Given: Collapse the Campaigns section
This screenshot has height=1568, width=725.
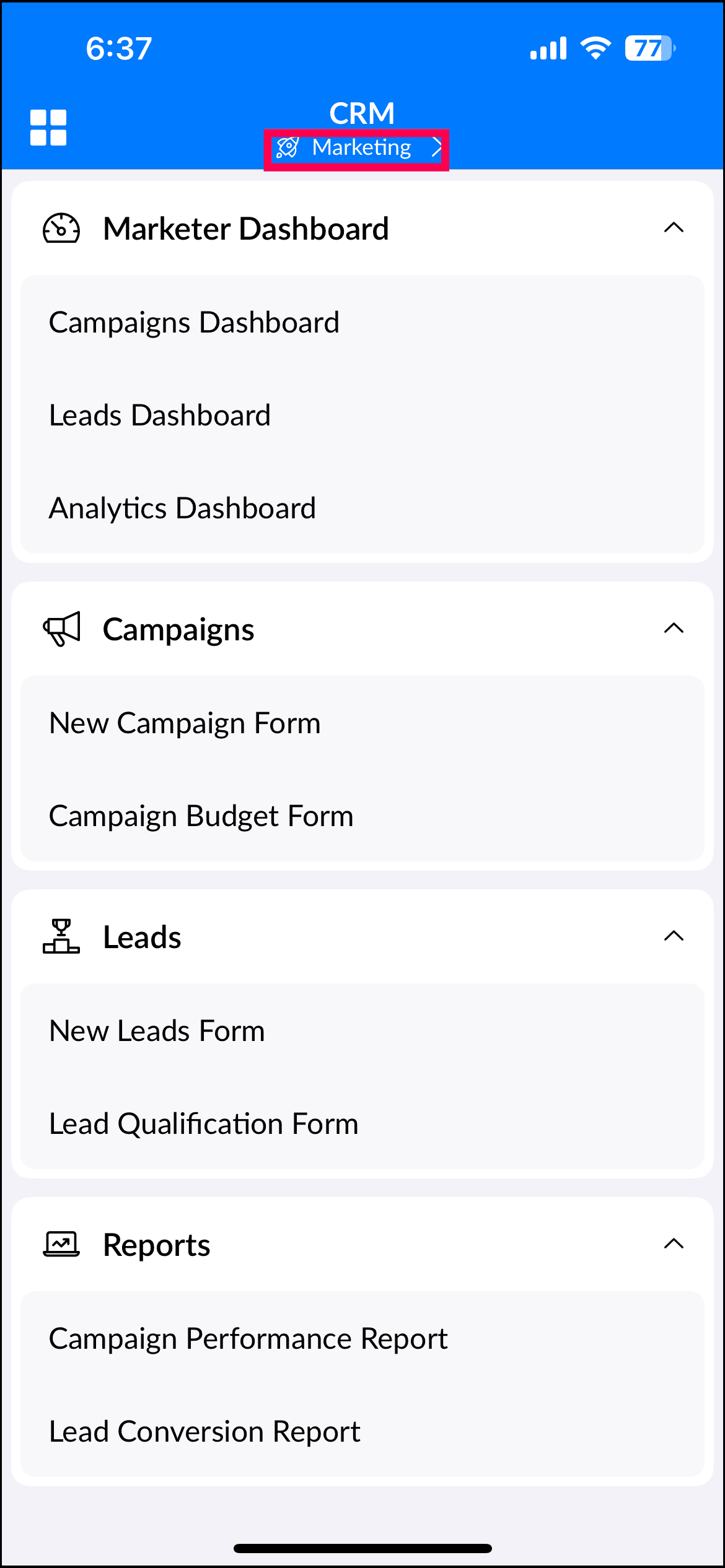Looking at the screenshot, I should 673,629.
